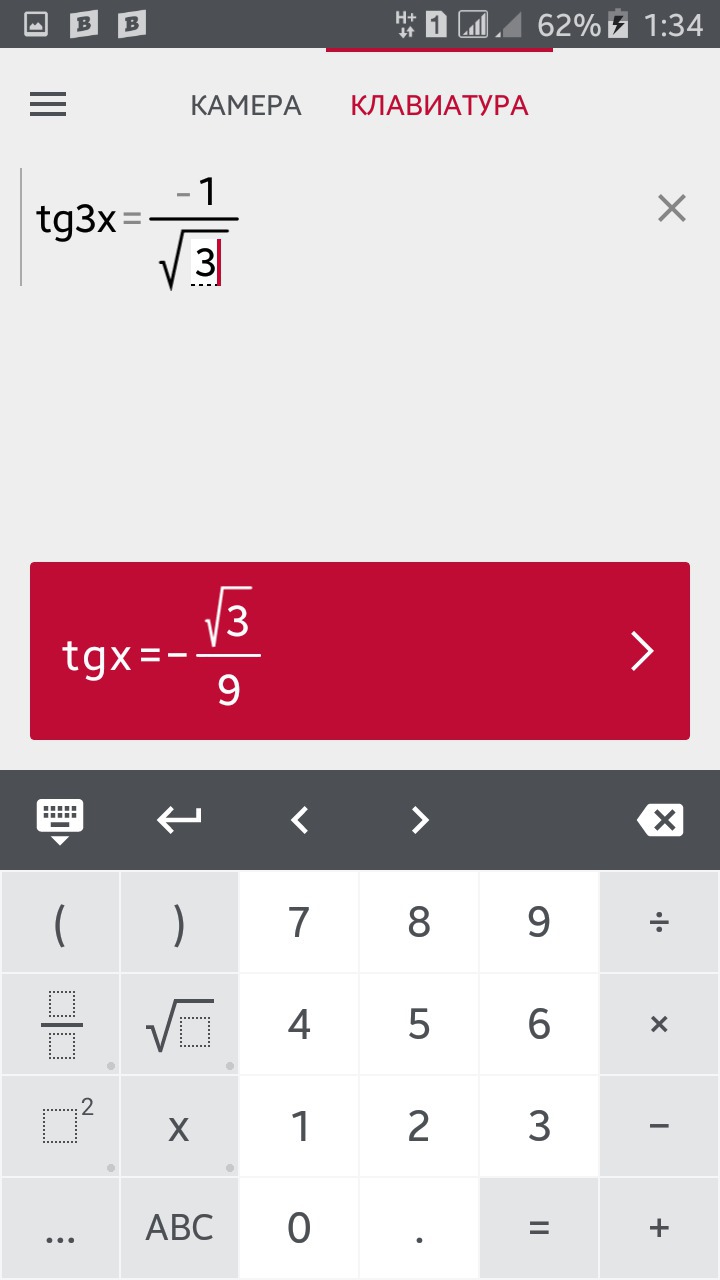Screen dimensions: 720x1280
Task: Enter the equals sign
Action: (x=539, y=1228)
